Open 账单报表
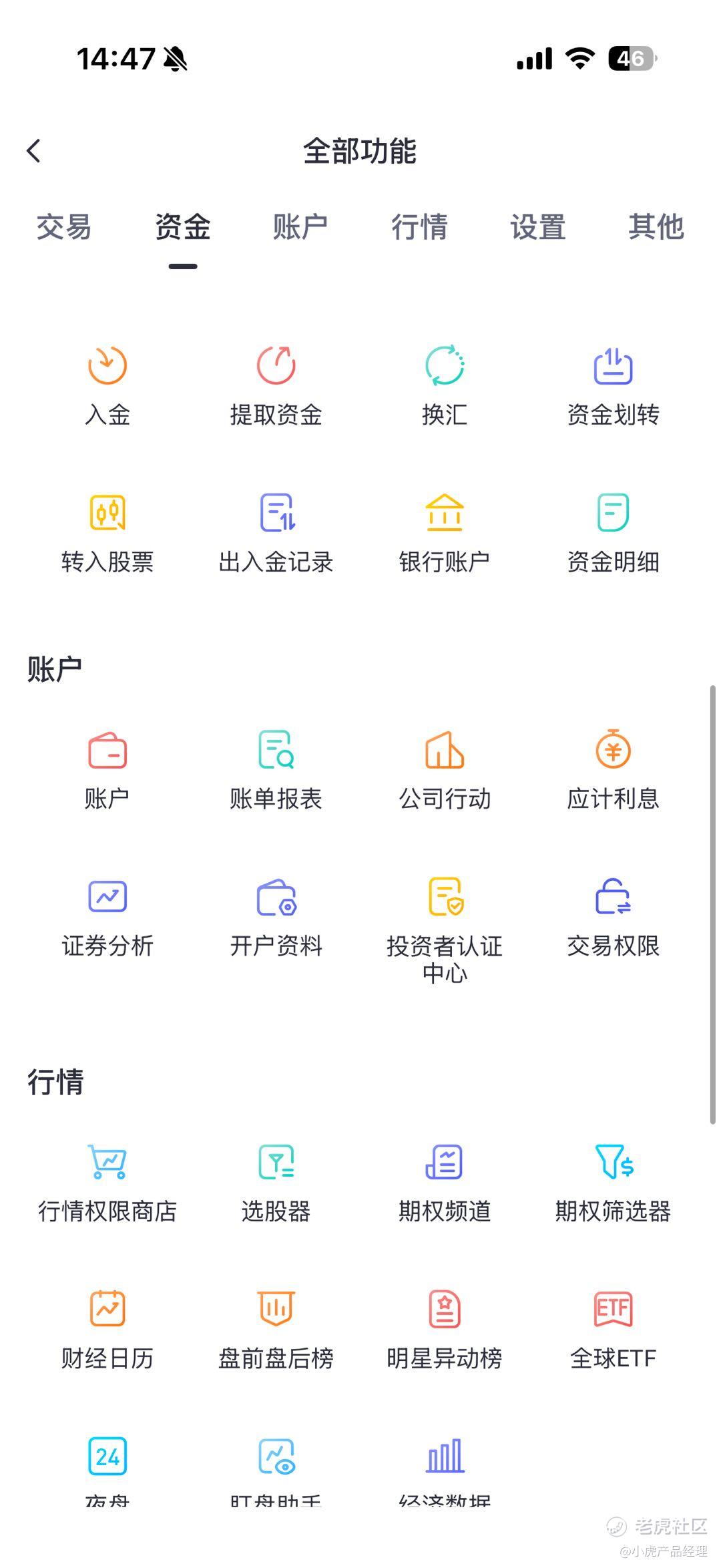This screenshot has height=1568, width=721. [276, 768]
